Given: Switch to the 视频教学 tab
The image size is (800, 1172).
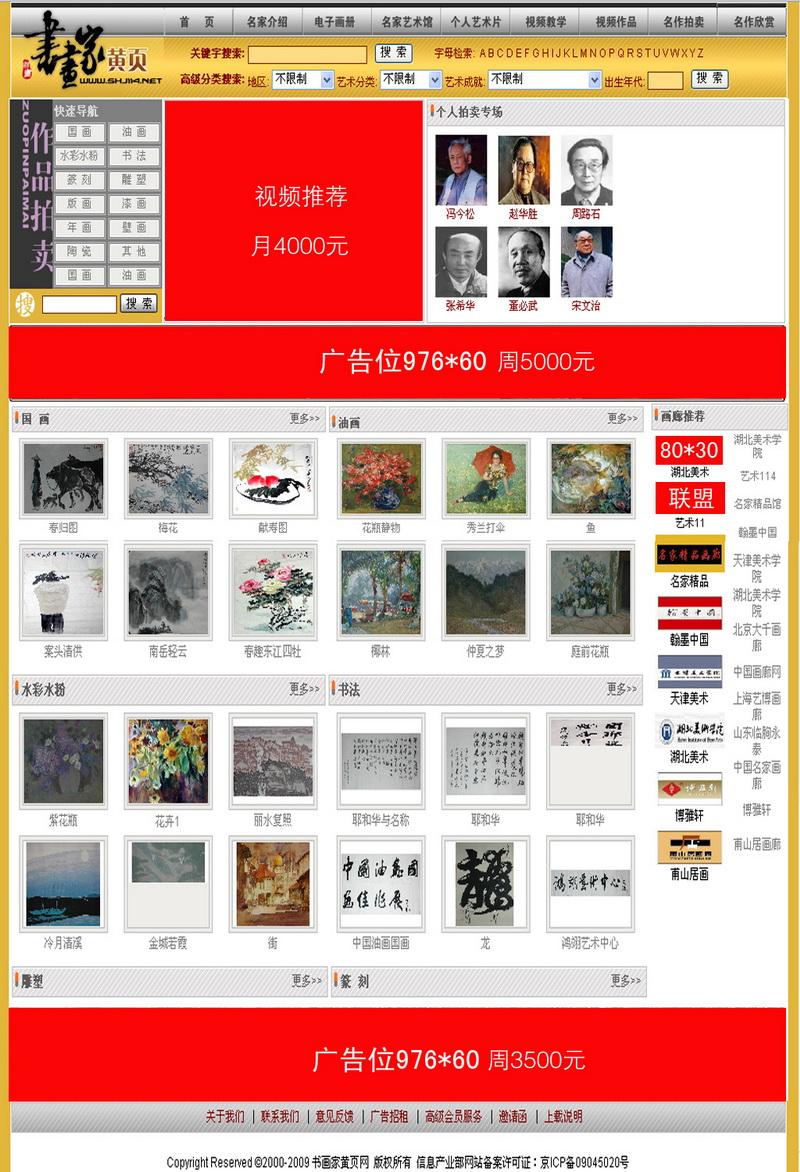Looking at the screenshot, I should pos(545,22).
